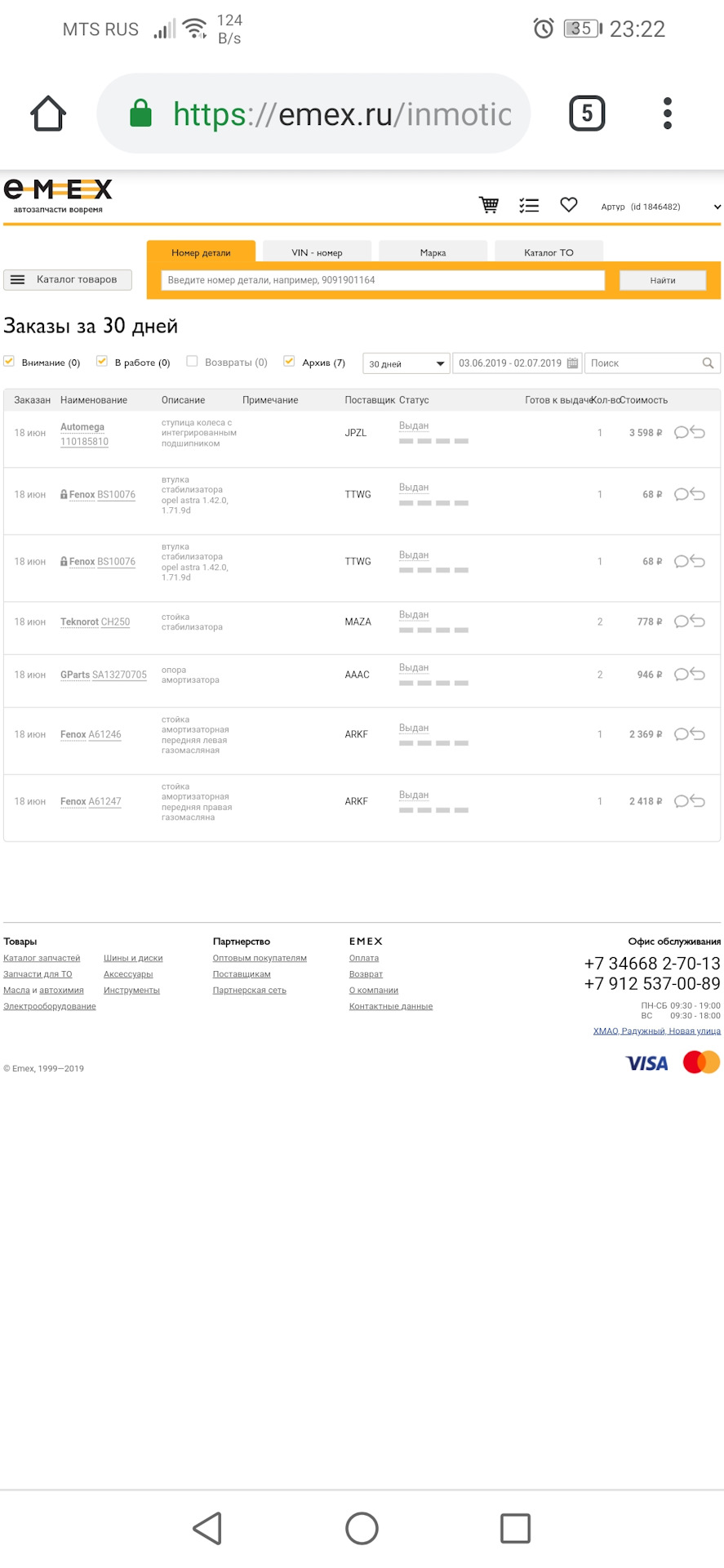Tap the orders Поиск field

(x=645, y=363)
